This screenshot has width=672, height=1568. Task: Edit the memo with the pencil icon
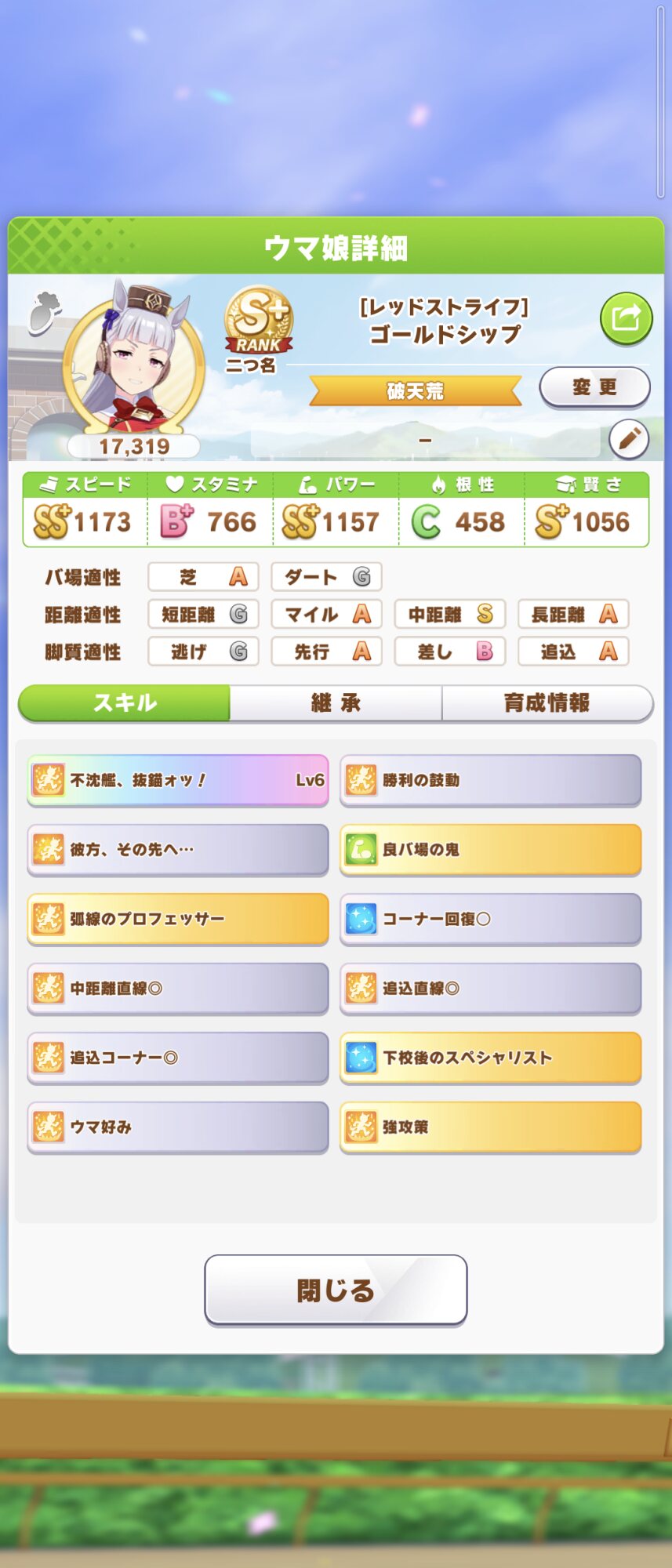tap(629, 440)
